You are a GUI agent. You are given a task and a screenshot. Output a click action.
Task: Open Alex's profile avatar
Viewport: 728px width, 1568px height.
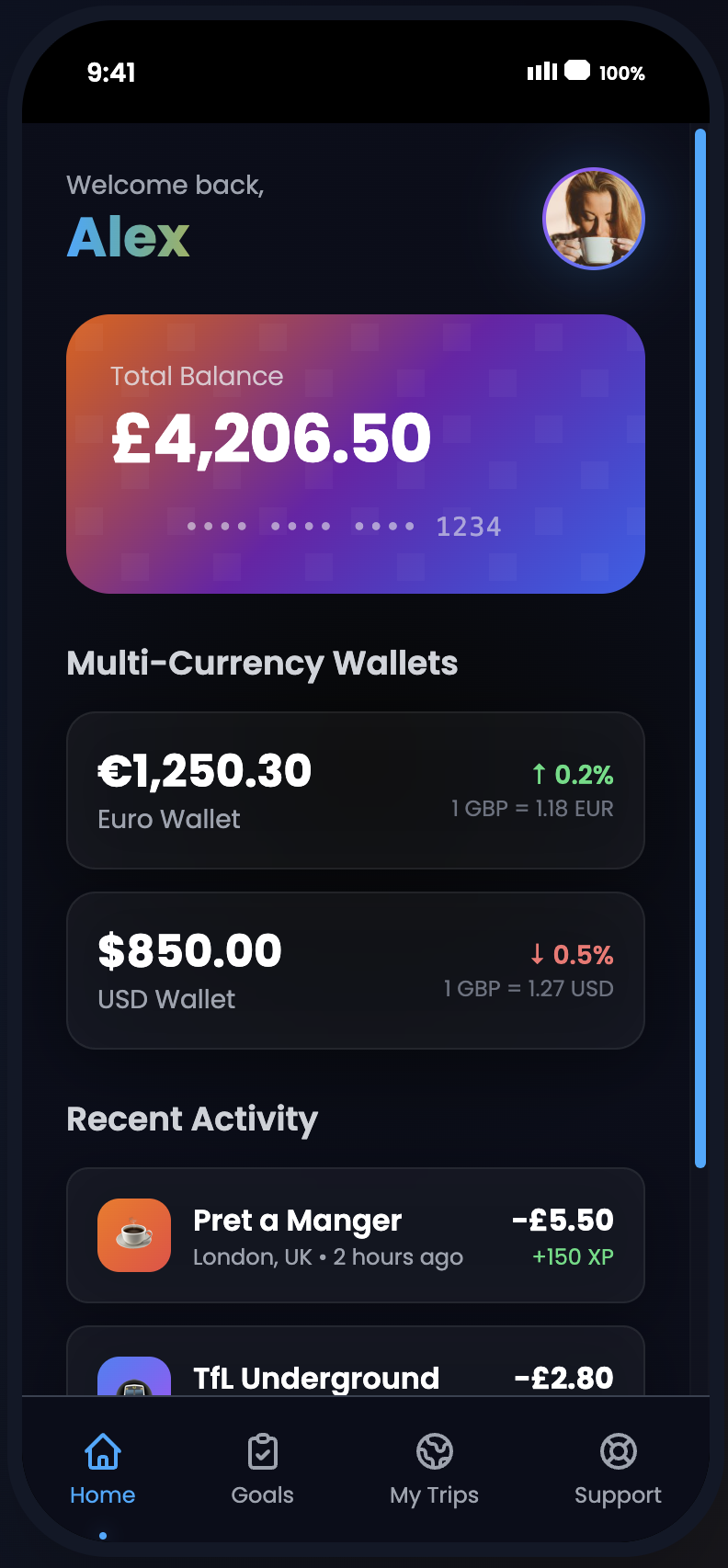(594, 219)
